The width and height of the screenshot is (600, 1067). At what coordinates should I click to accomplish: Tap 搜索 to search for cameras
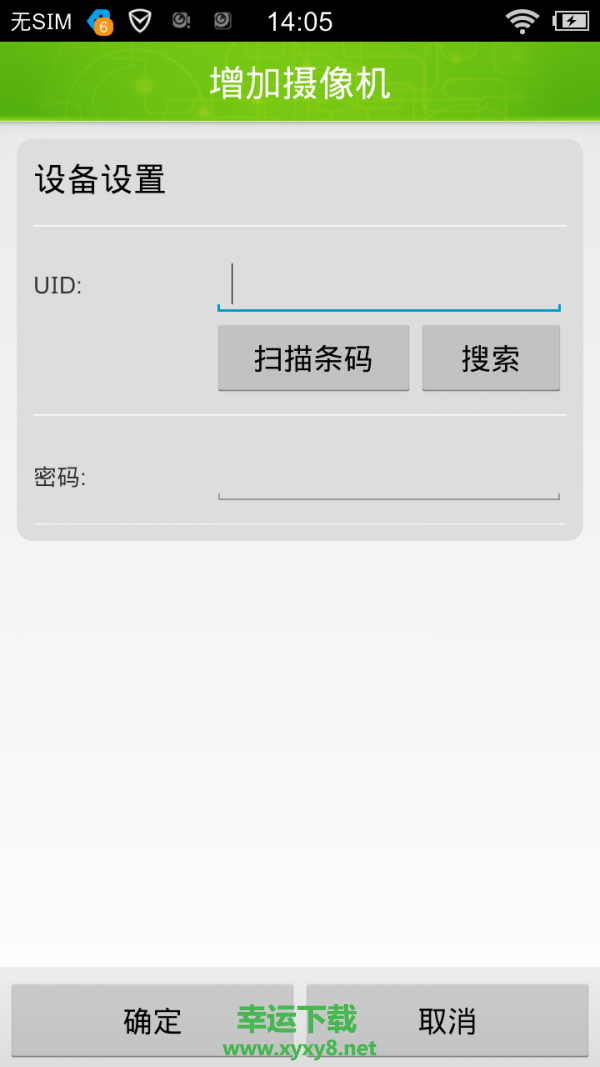[490, 358]
